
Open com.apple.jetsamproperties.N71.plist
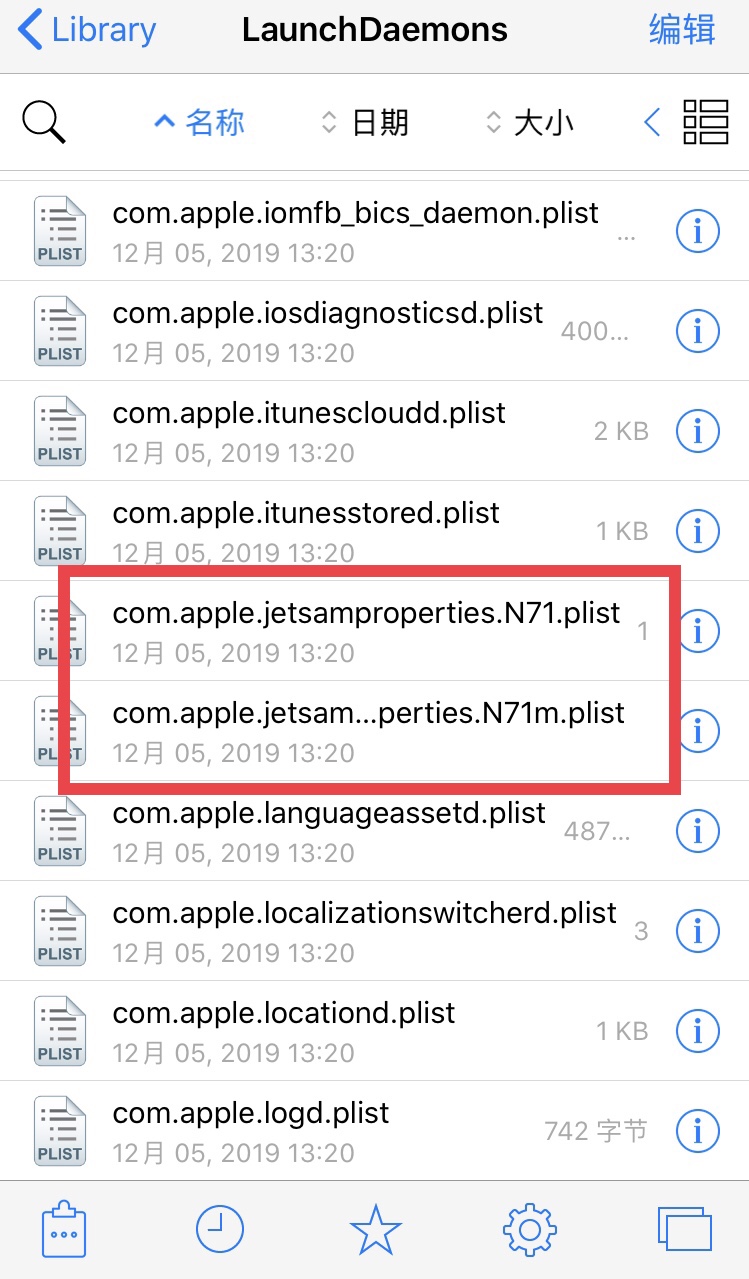click(x=366, y=631)
